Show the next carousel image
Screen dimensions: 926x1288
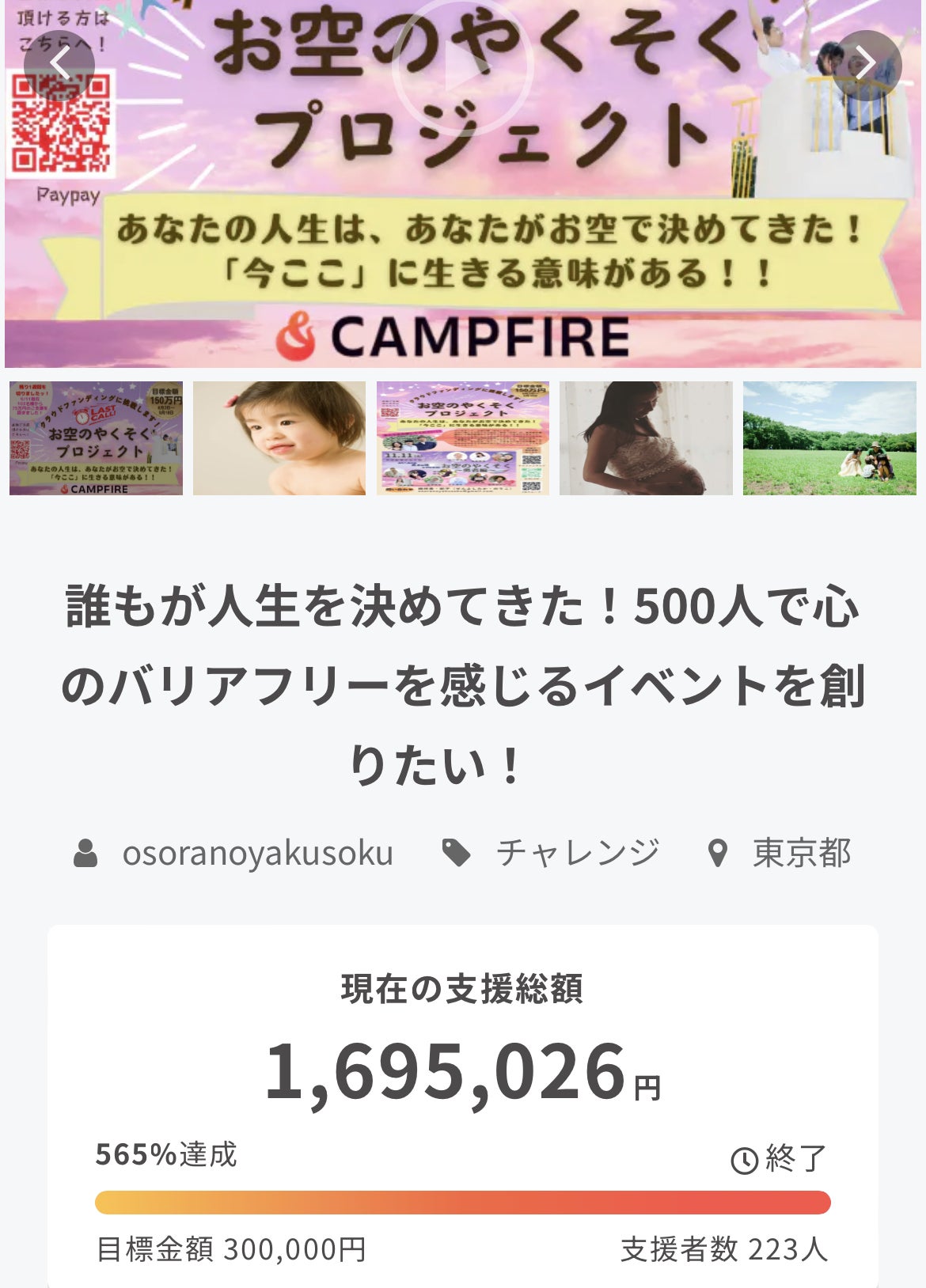[x=867, y=65]
